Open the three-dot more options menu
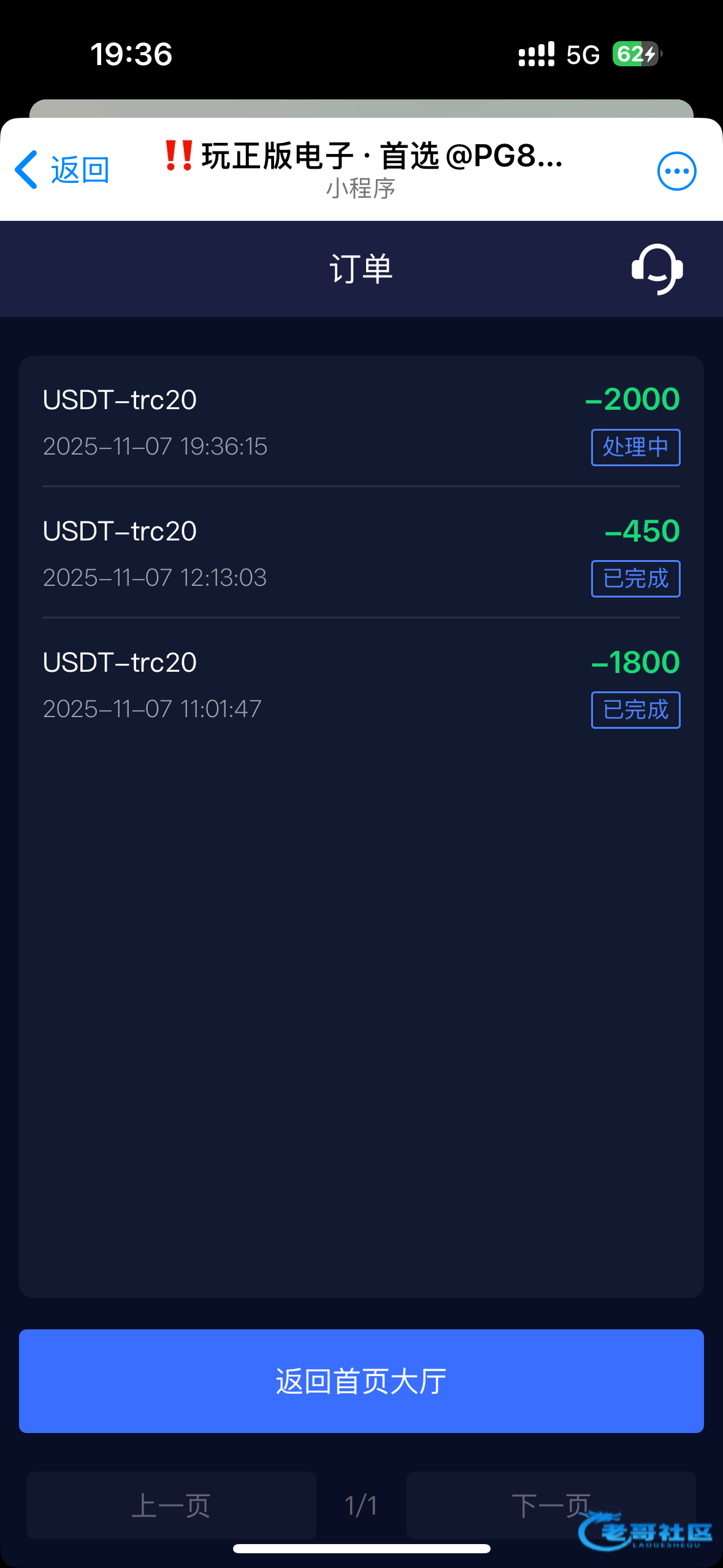The height and width of the screenshot is (1568, 723). point(676,171)
